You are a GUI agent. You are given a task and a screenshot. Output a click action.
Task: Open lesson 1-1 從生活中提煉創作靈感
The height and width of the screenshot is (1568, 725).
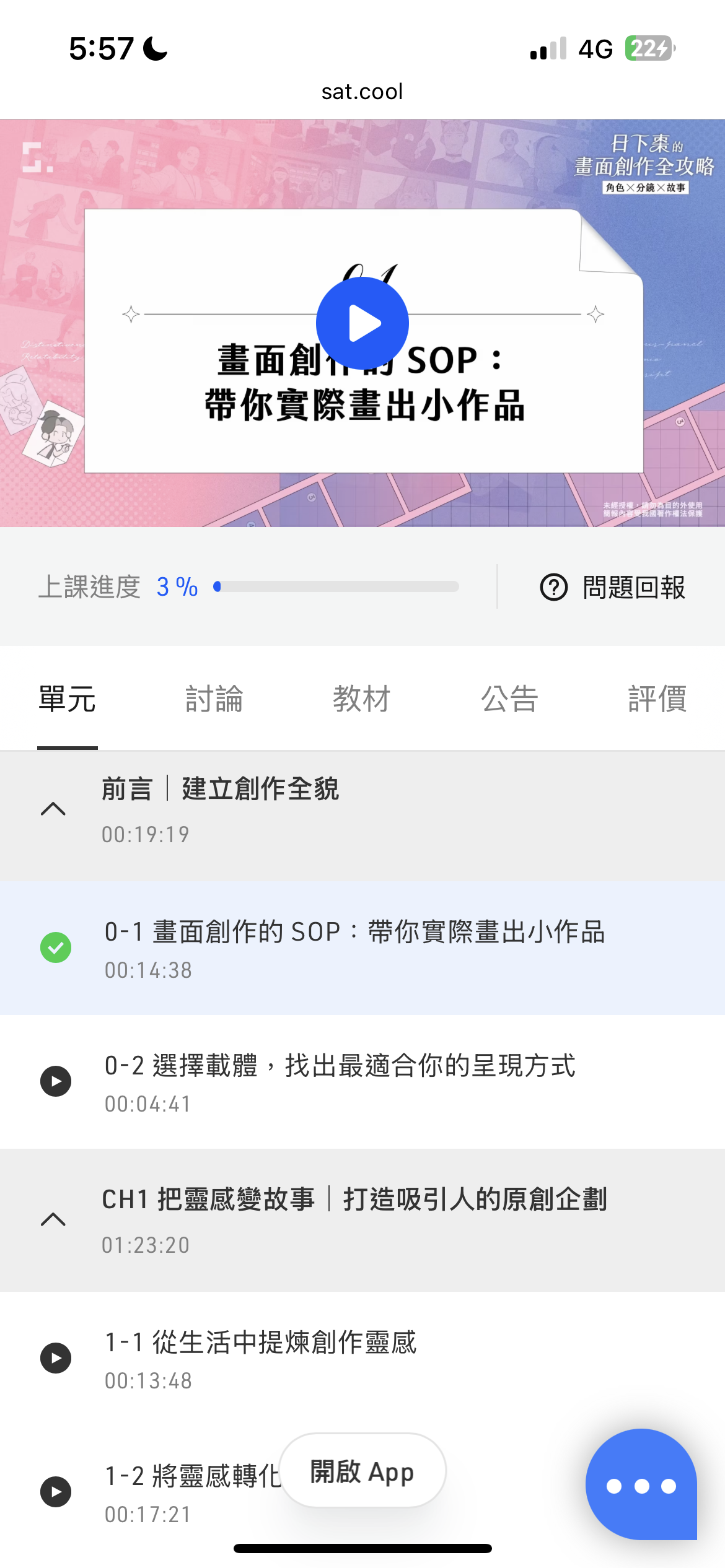[x=260, y=1357]
